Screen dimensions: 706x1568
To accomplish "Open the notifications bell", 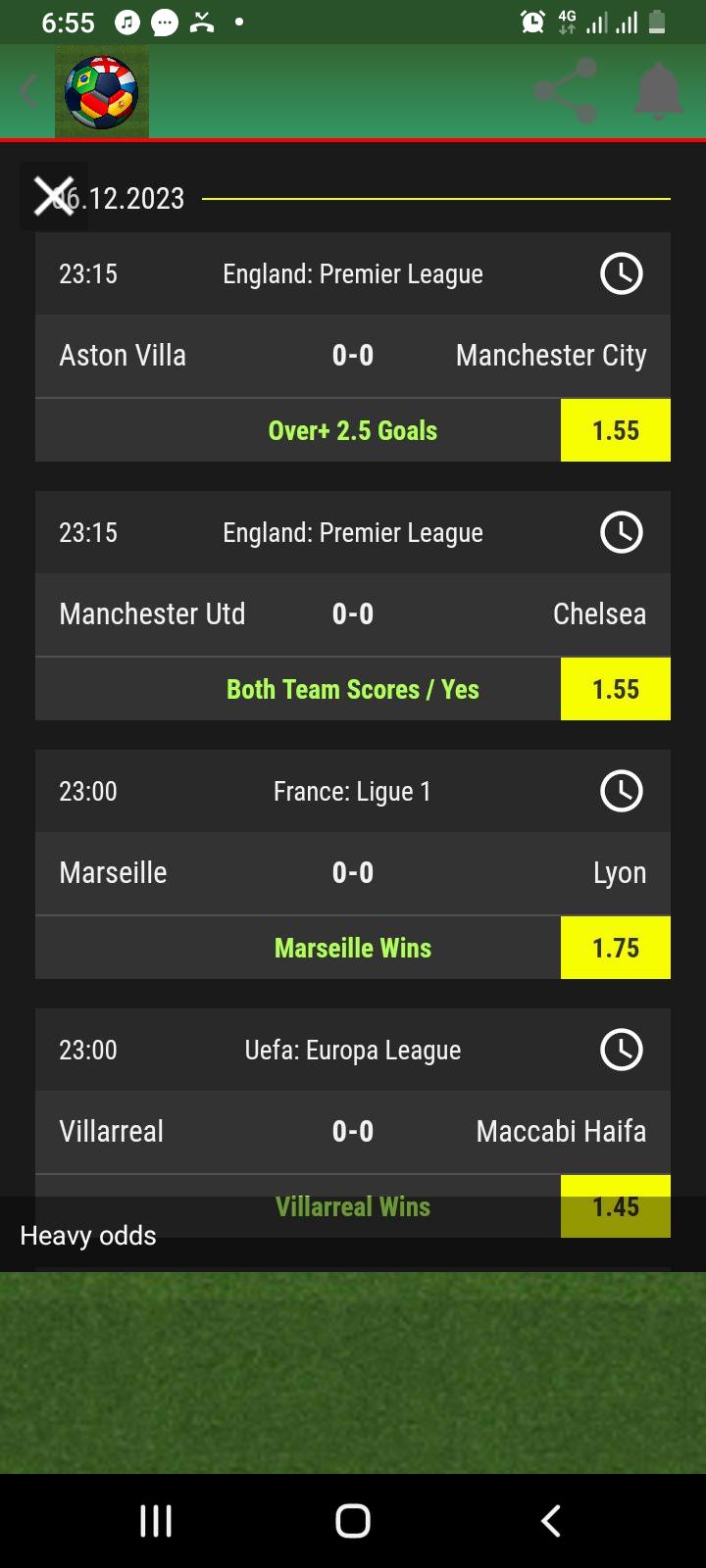I will [658, 91].
